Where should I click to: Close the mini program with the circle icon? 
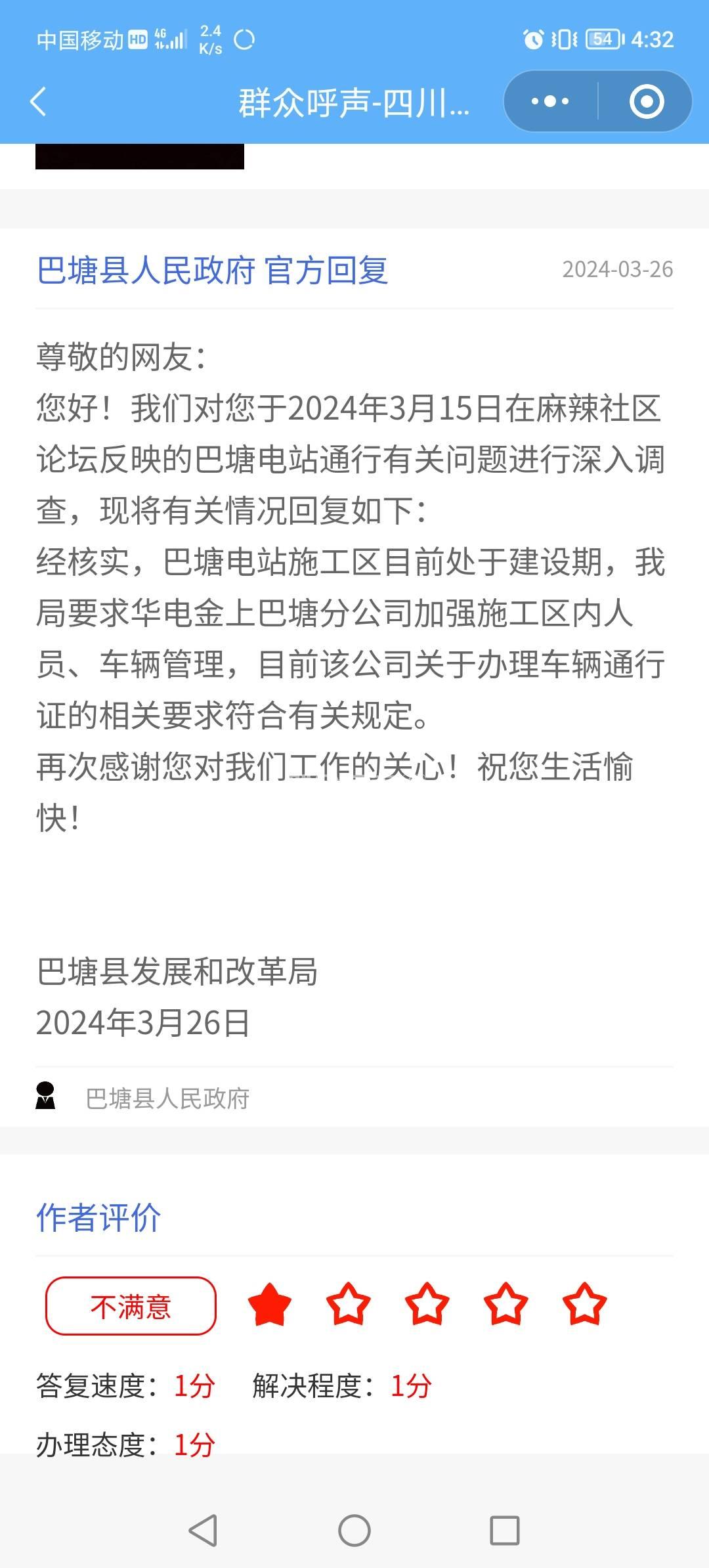pos(647,102)
